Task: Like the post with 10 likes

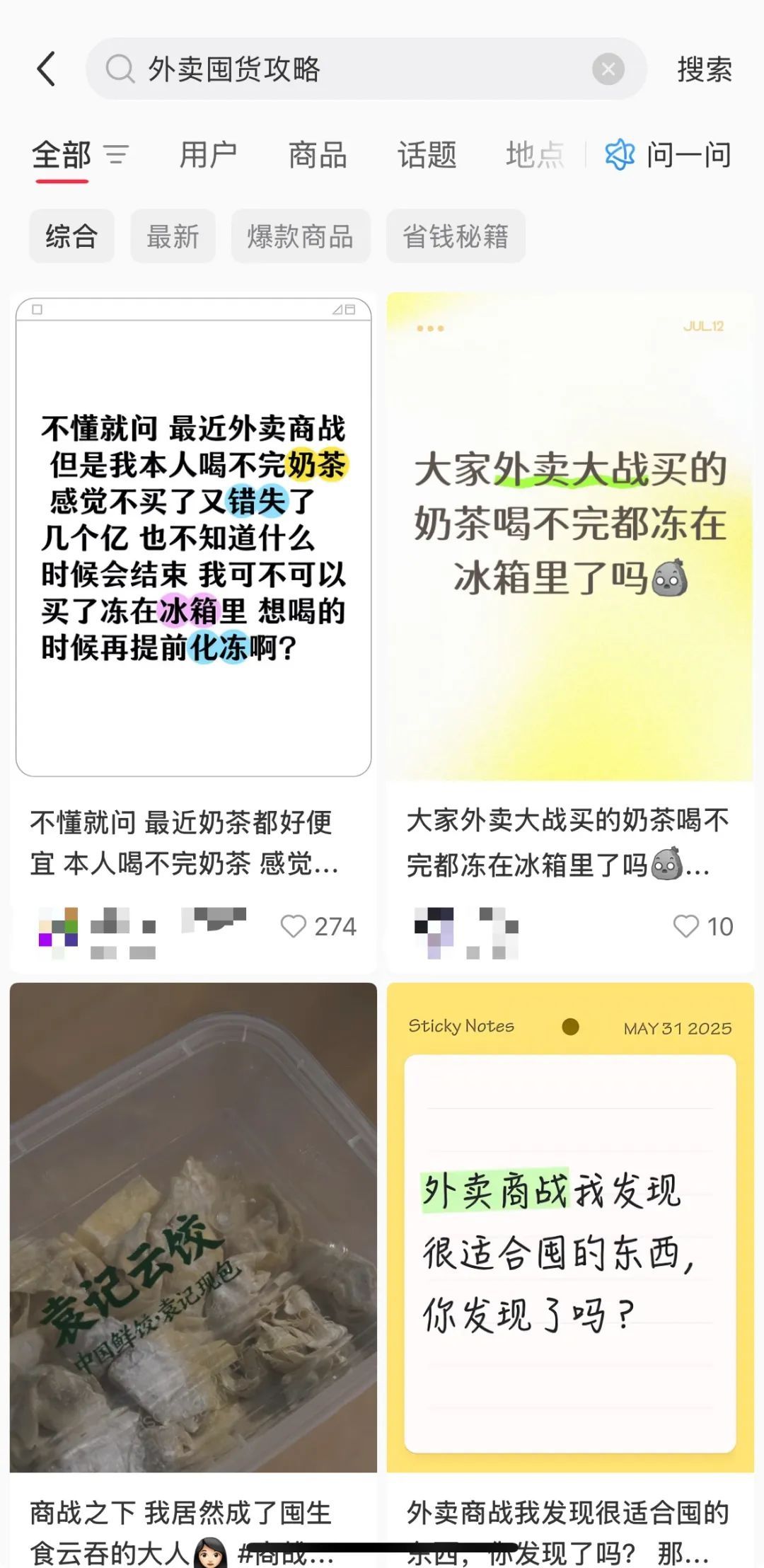Action: point(685,926)
